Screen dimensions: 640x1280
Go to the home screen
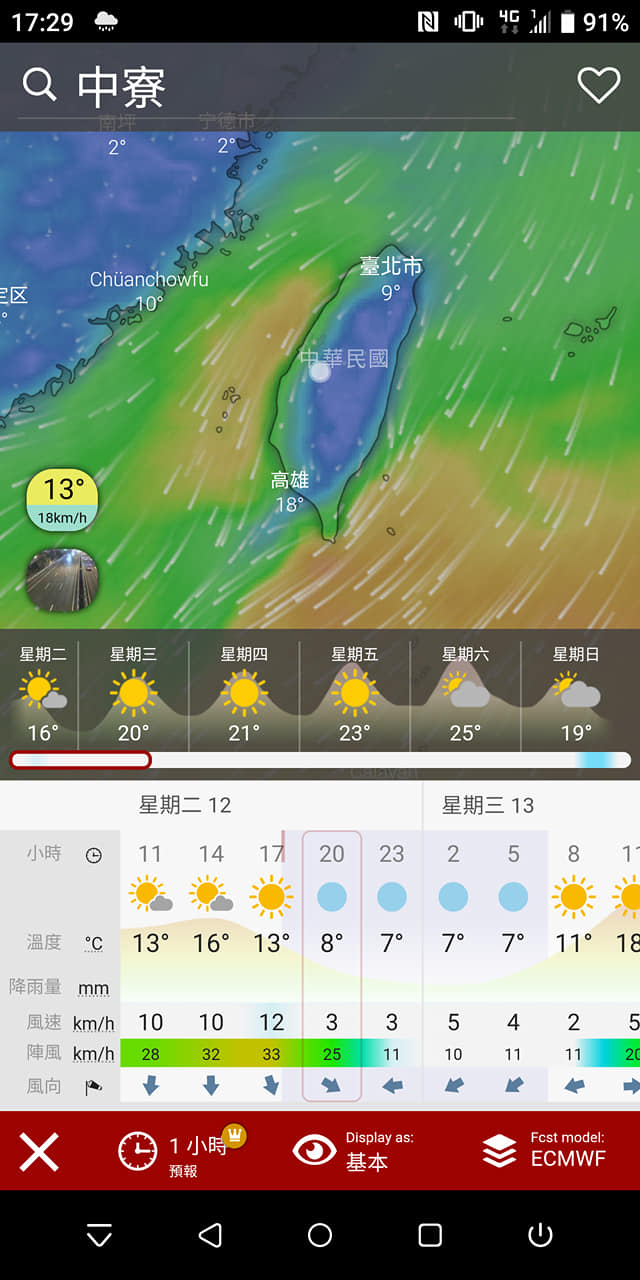tap(320, 1235)
